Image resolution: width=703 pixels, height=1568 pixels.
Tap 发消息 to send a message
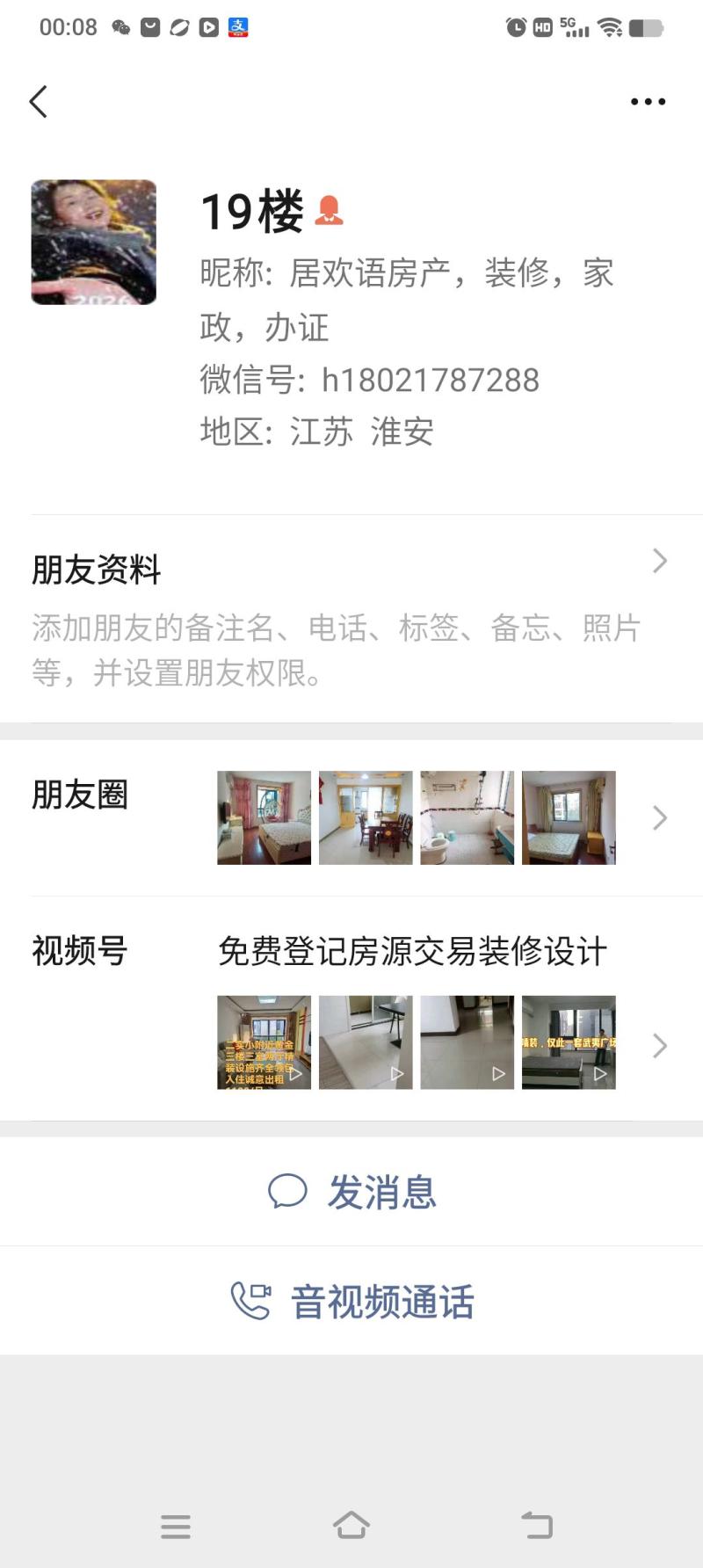[x=351, y=1192]
